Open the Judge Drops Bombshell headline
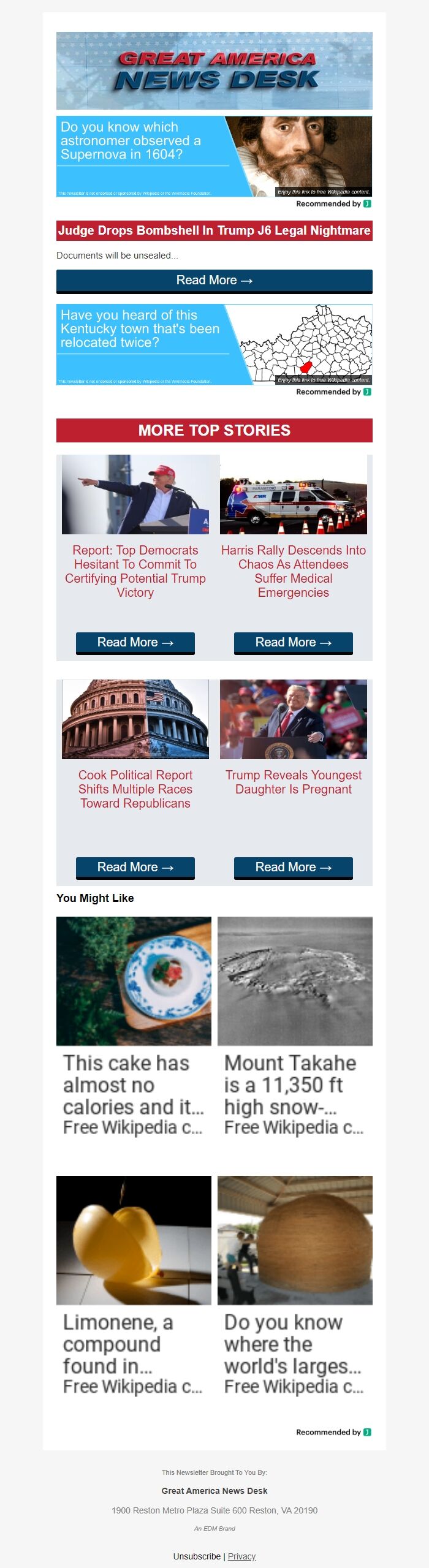Viewport: 429px width, 1568px height. (214, 231)
